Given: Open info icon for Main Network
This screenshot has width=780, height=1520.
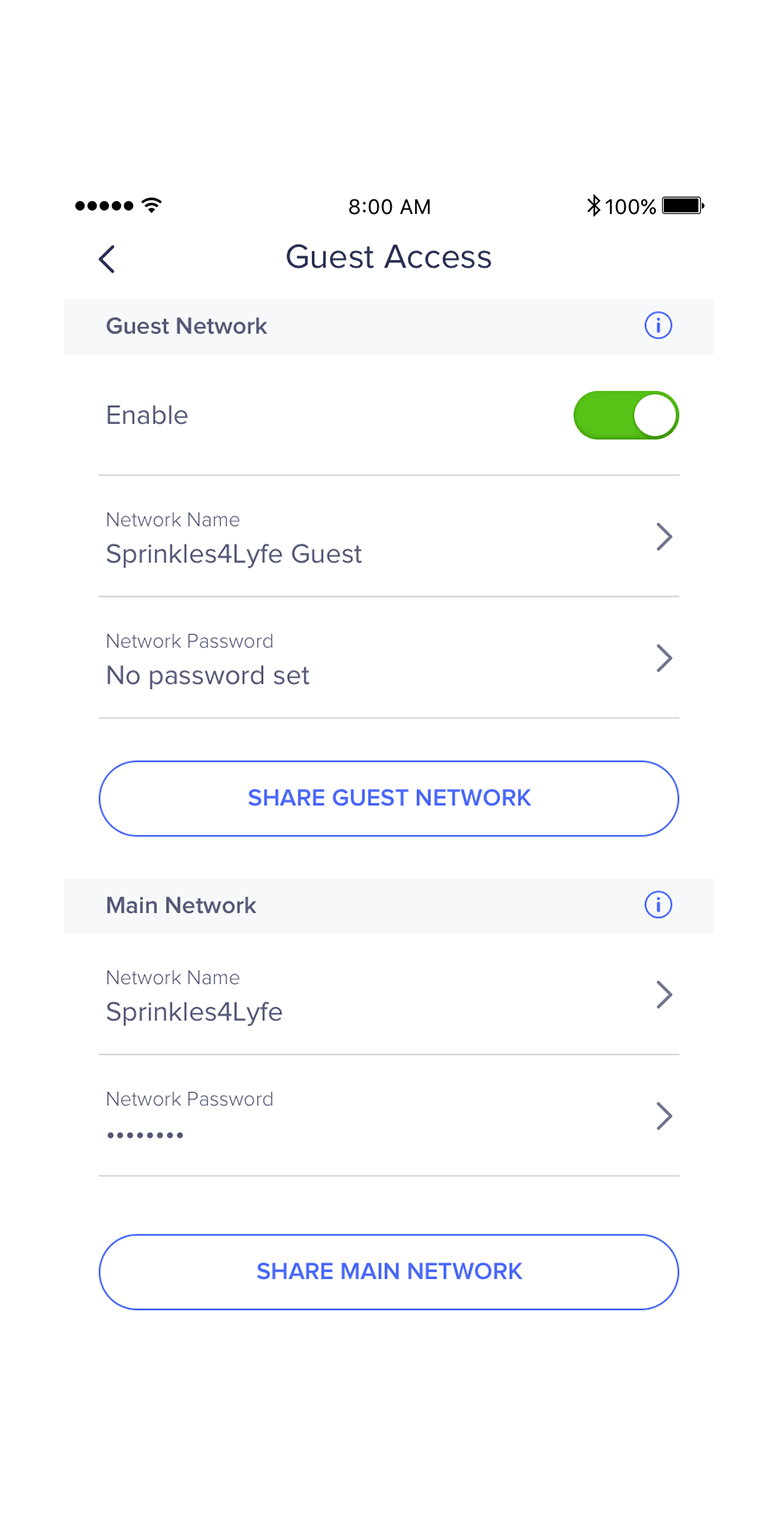Looking at the screenshot, I should [658, 905].
